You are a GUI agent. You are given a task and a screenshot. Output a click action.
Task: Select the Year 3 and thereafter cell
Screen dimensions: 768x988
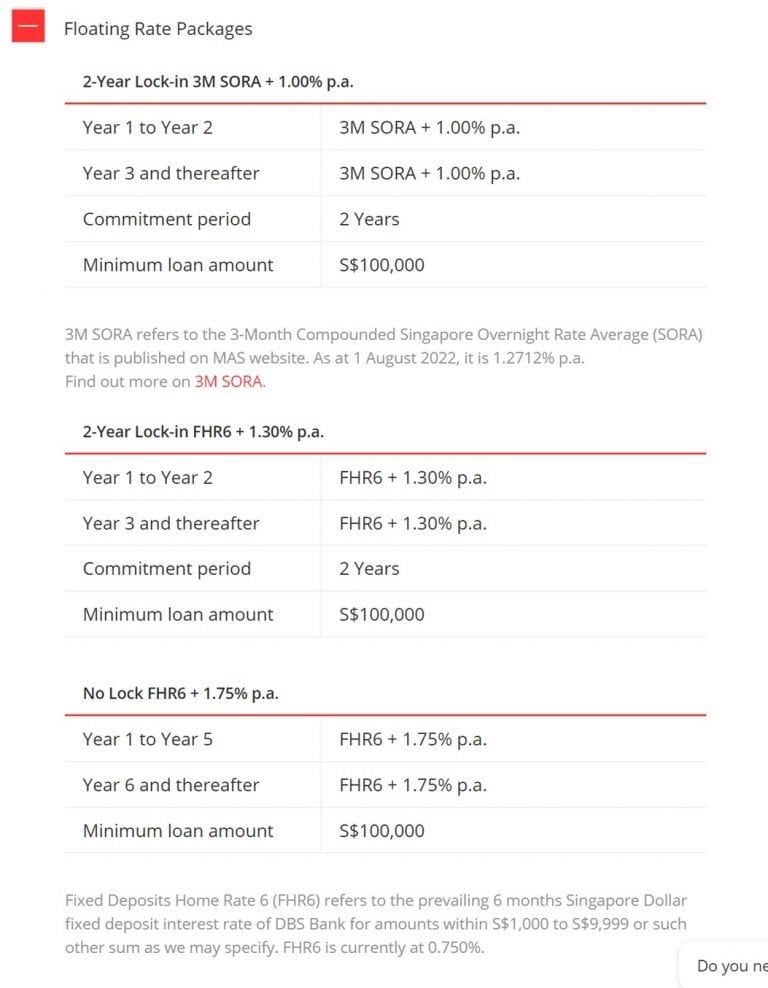tap(171, 173)
